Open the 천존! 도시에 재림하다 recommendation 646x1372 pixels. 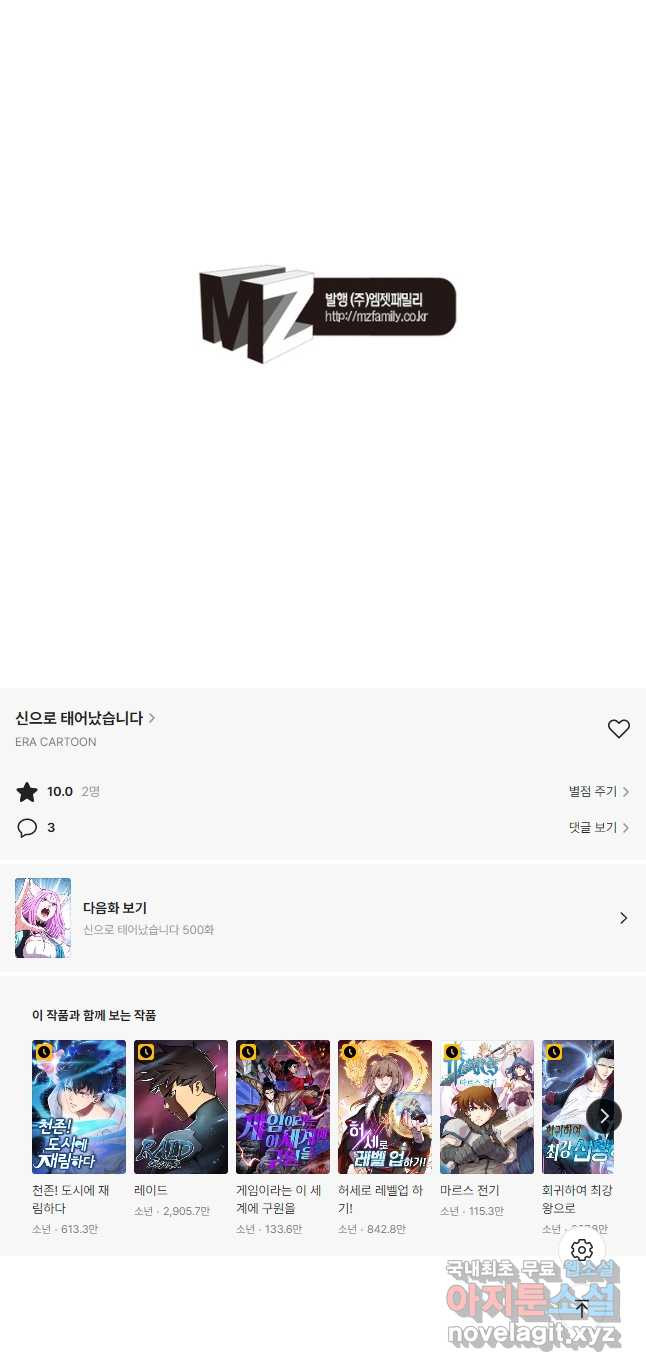point(79,1107)
